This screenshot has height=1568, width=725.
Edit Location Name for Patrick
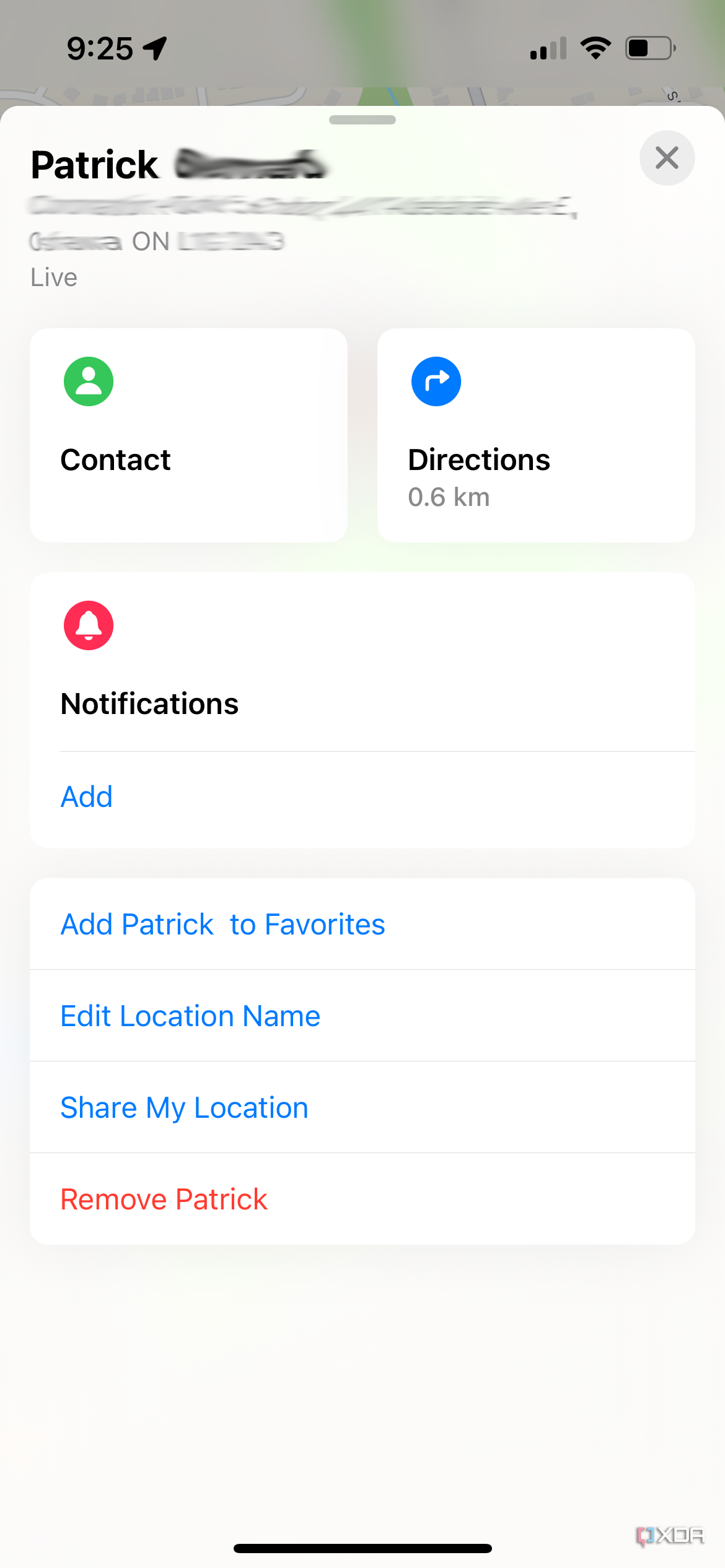190,1015
